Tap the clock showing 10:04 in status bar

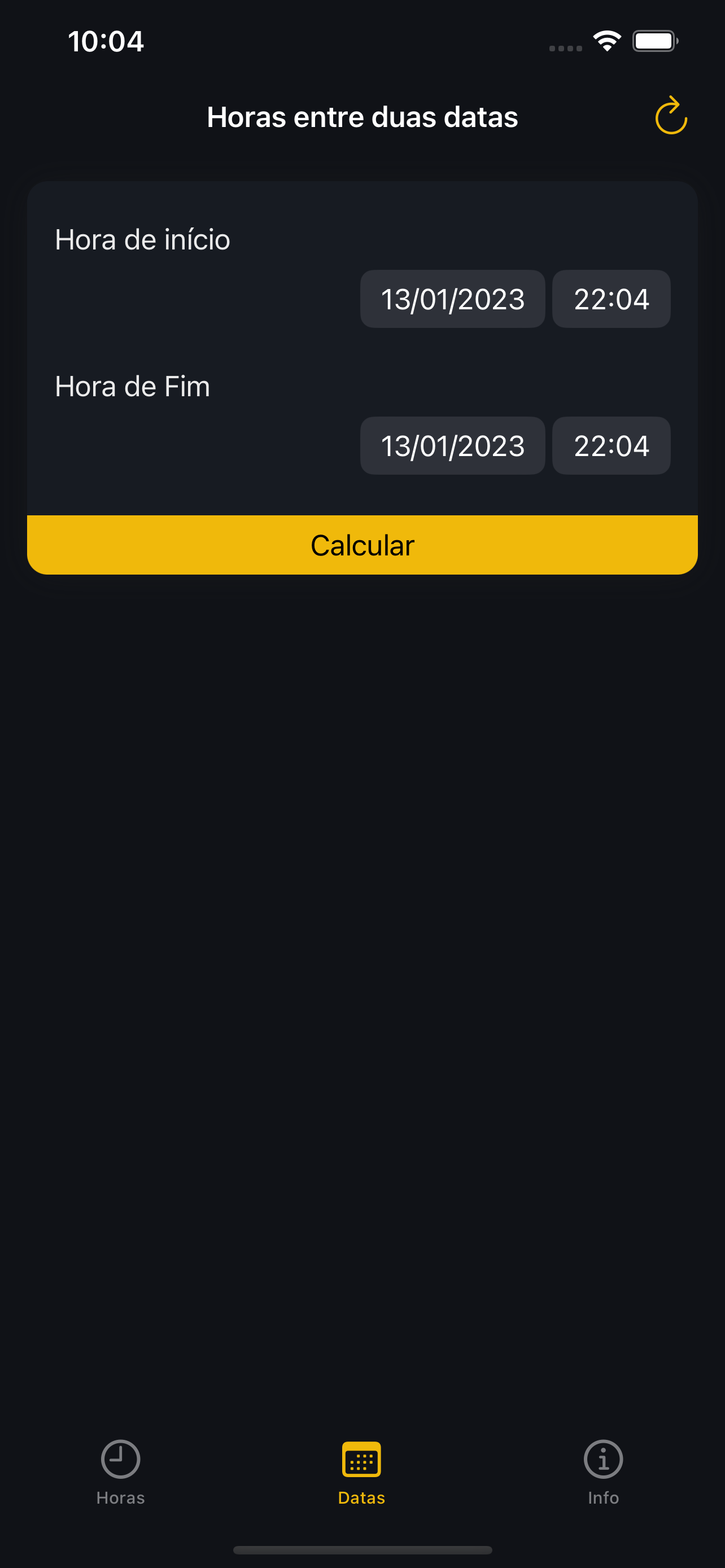pos(107,41)
